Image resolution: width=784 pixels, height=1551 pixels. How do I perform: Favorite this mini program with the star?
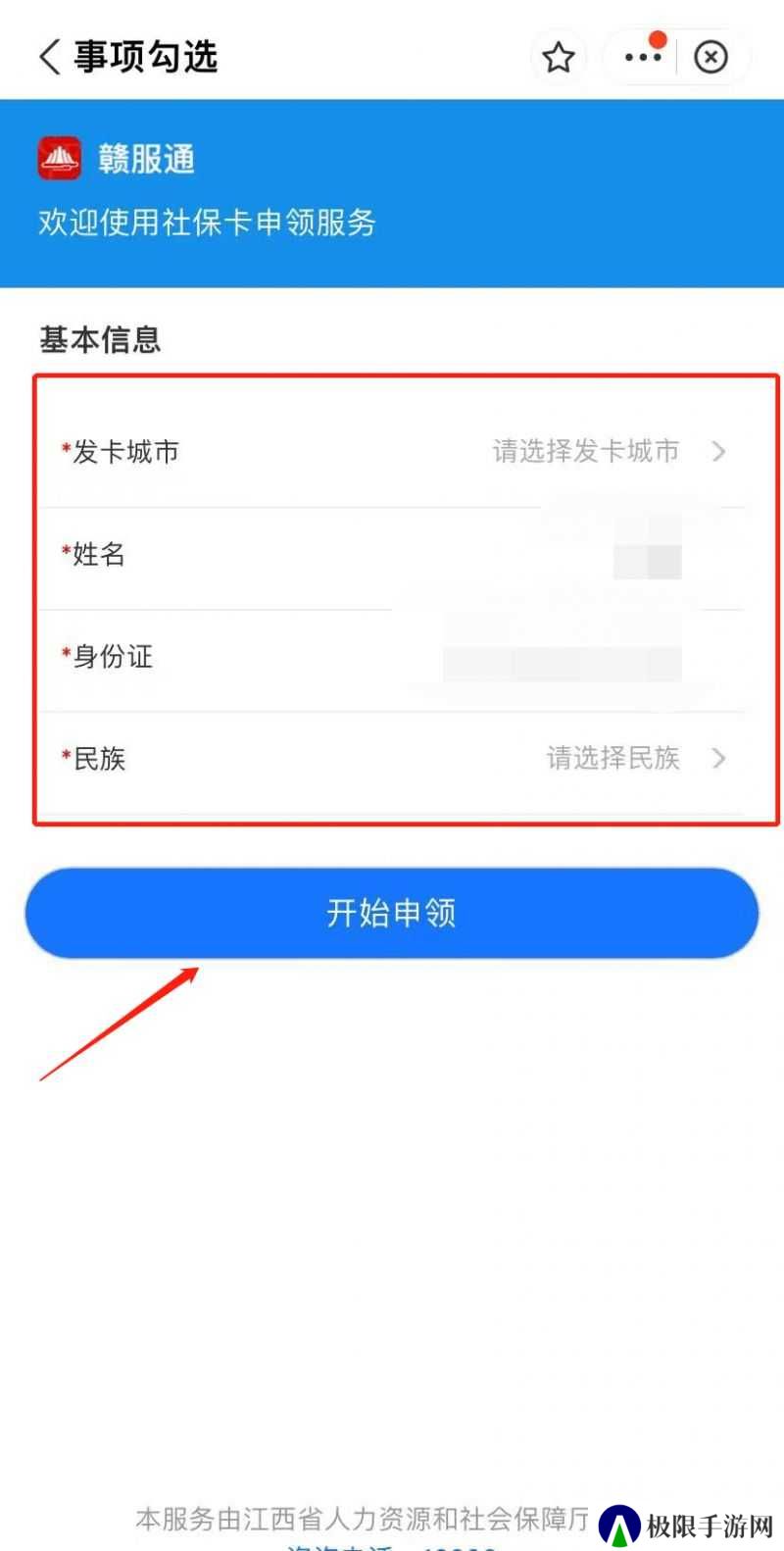click(x=559, y=57)
